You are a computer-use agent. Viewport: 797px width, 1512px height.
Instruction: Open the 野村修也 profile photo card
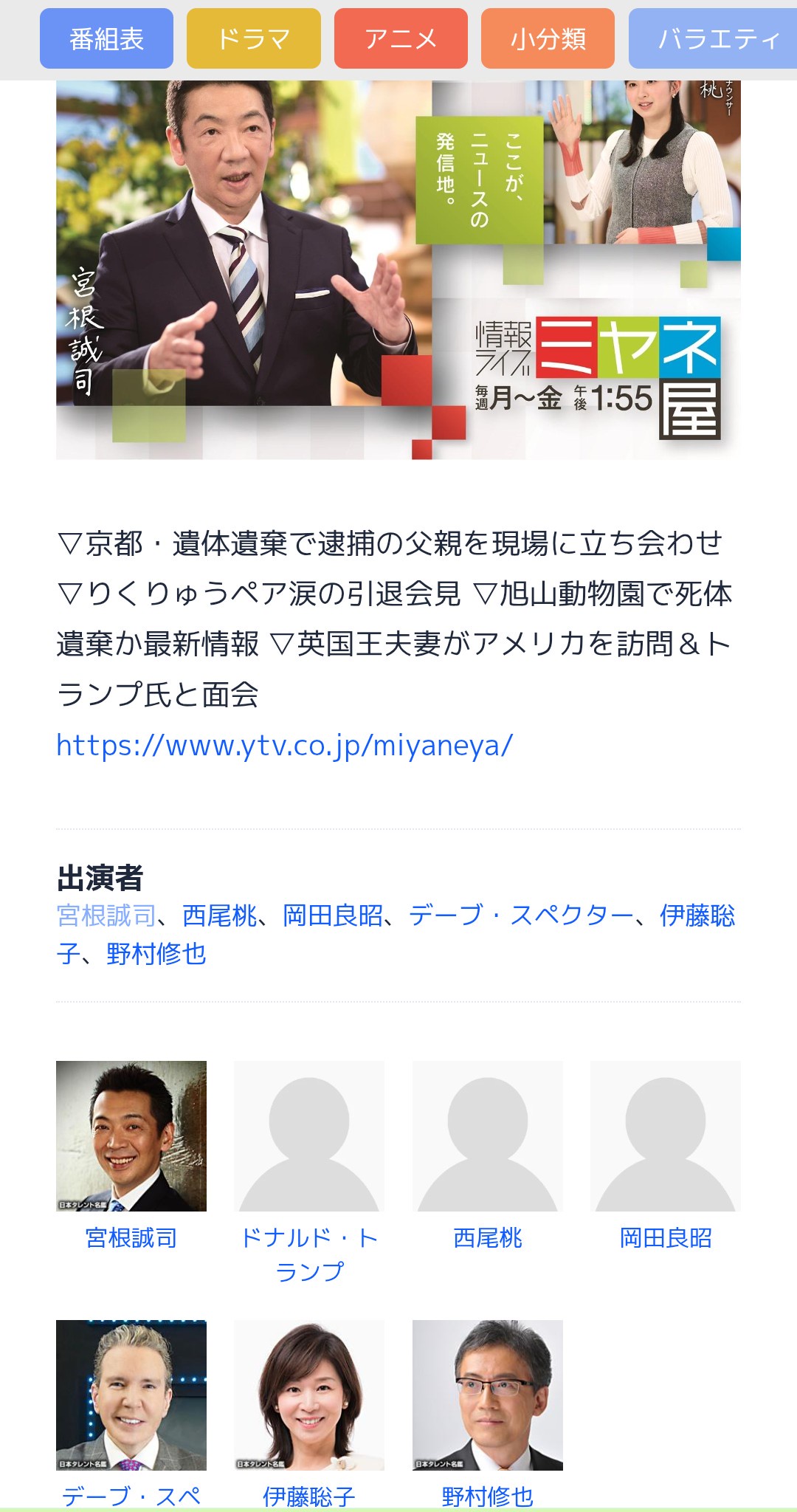tap(487, 1395)
